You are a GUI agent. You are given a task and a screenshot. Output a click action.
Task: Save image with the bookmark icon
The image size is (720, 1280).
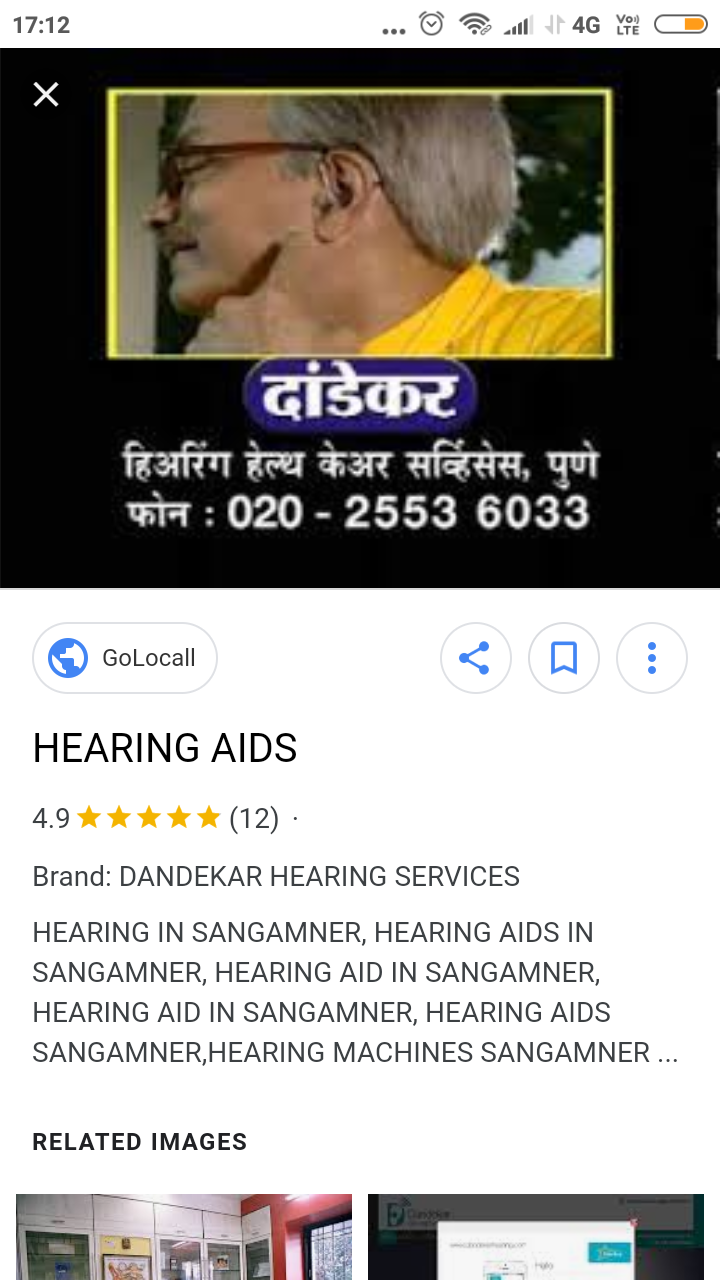point(563,658)
